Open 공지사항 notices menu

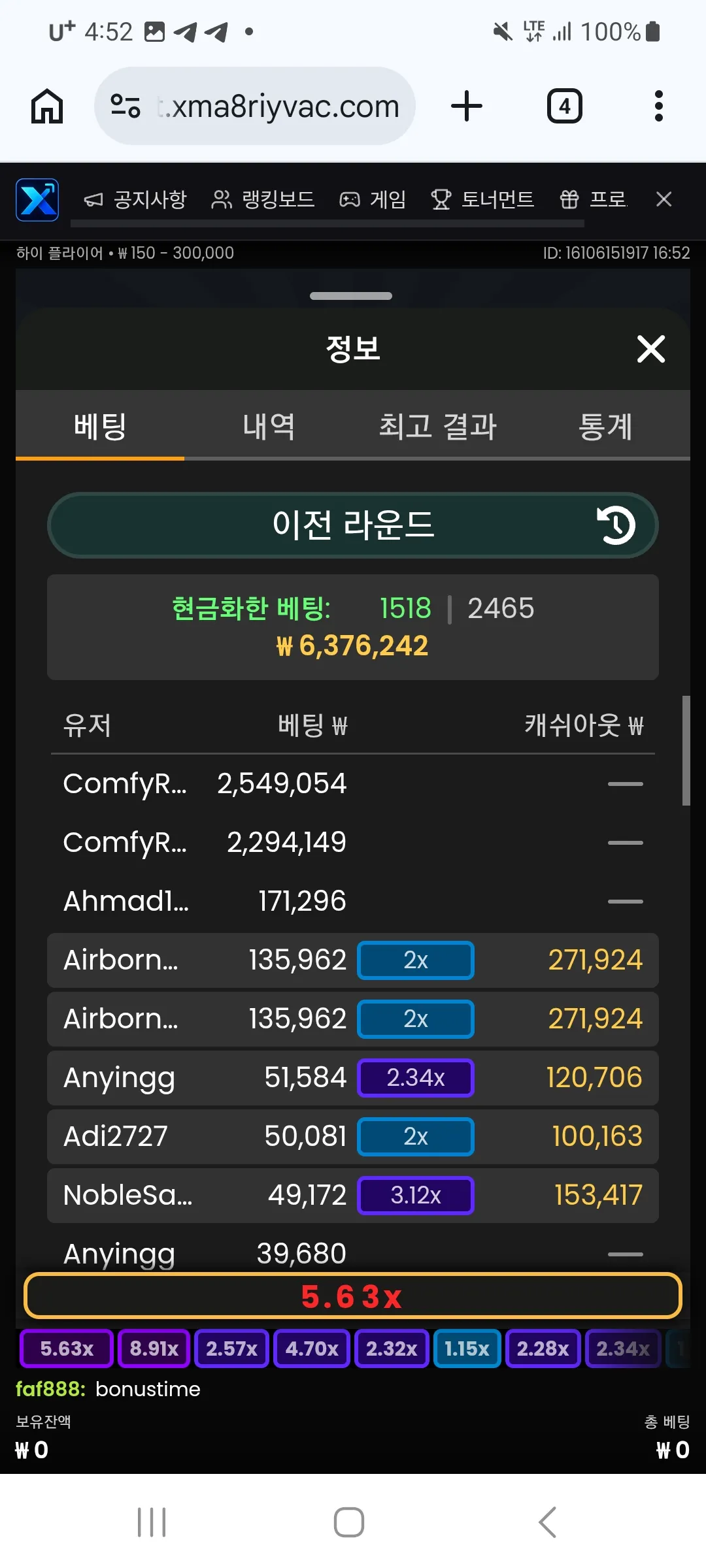coord(135,199)
